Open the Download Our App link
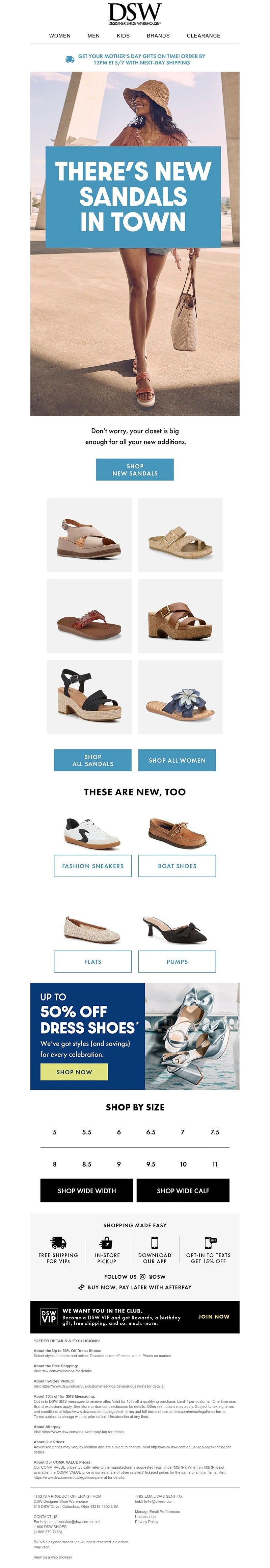270x1568 pixels. click(155, 1251)
